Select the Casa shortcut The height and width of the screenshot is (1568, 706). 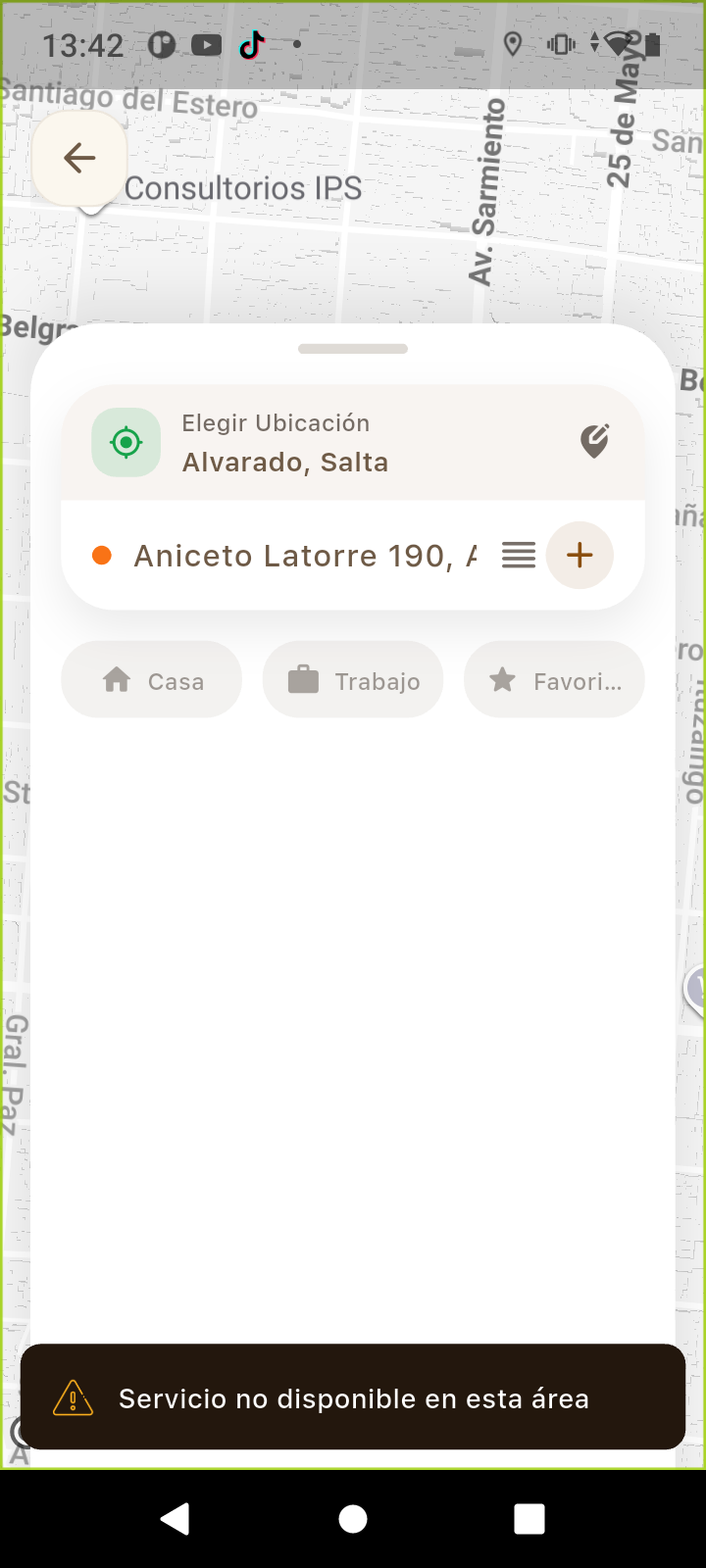151,679
